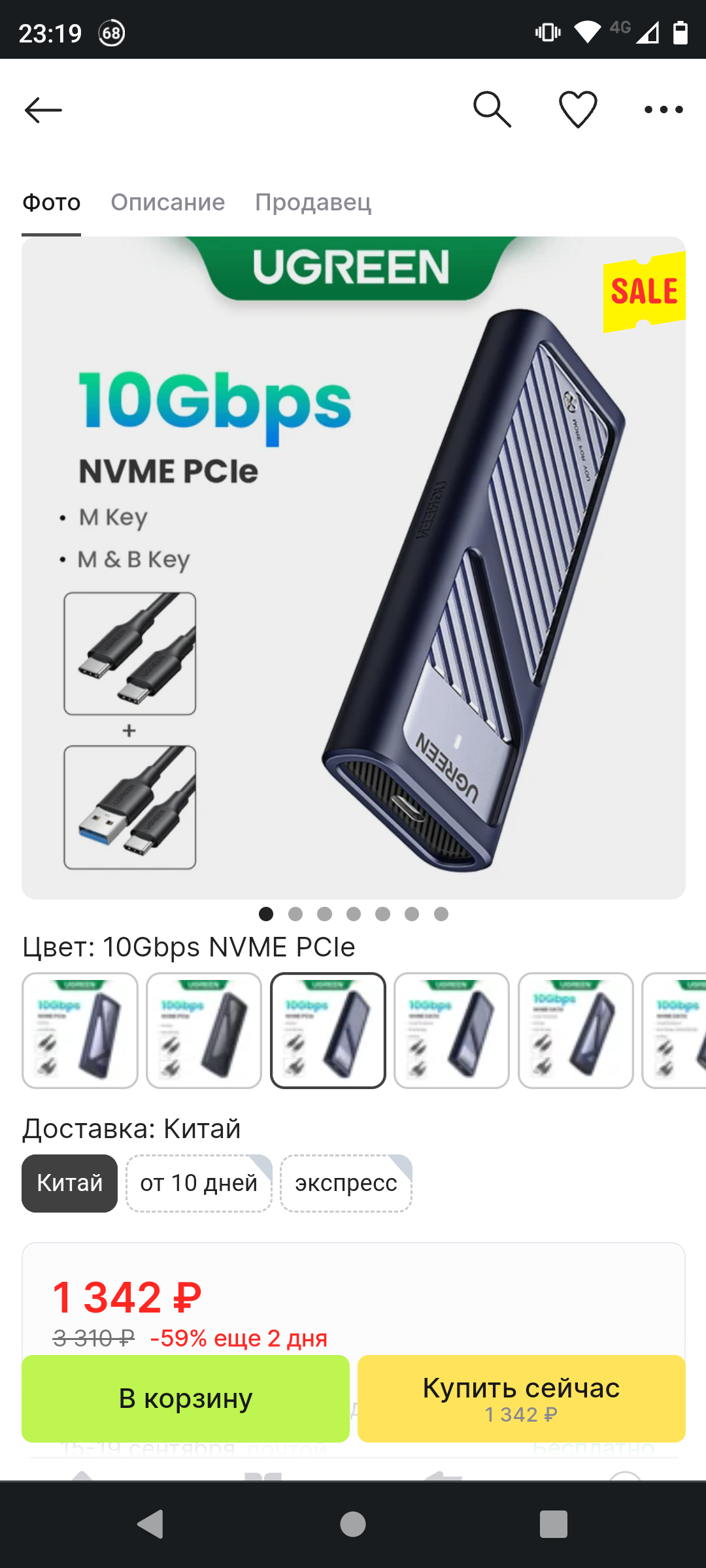
Task: Open the three-dot overflow menu
Action: coord(664,110)
